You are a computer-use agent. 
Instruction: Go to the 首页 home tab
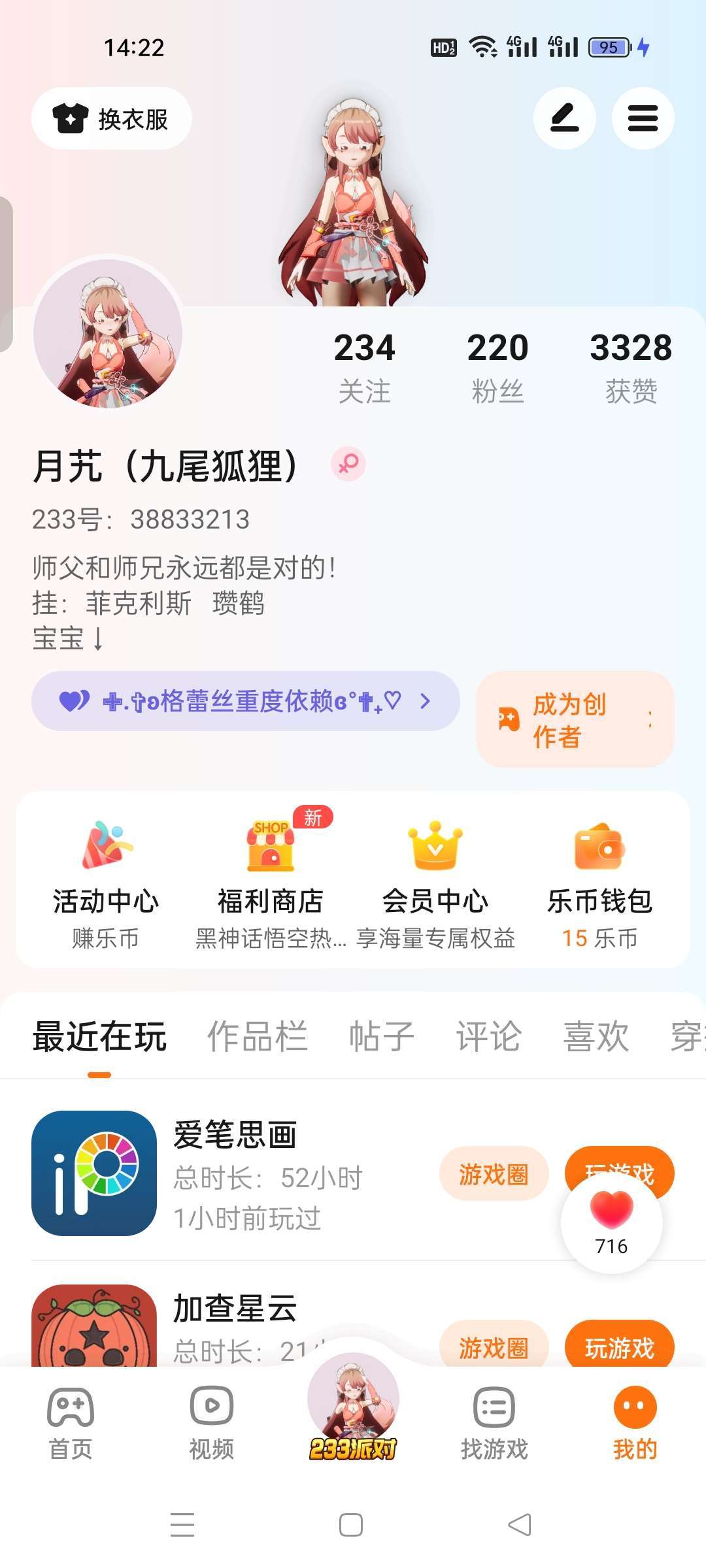pos(71,1424)
